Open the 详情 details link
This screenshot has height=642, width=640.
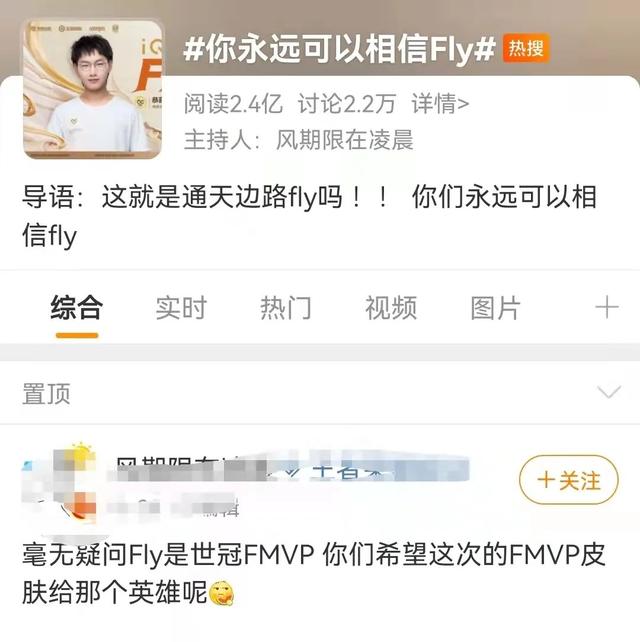tap(441, 103)
